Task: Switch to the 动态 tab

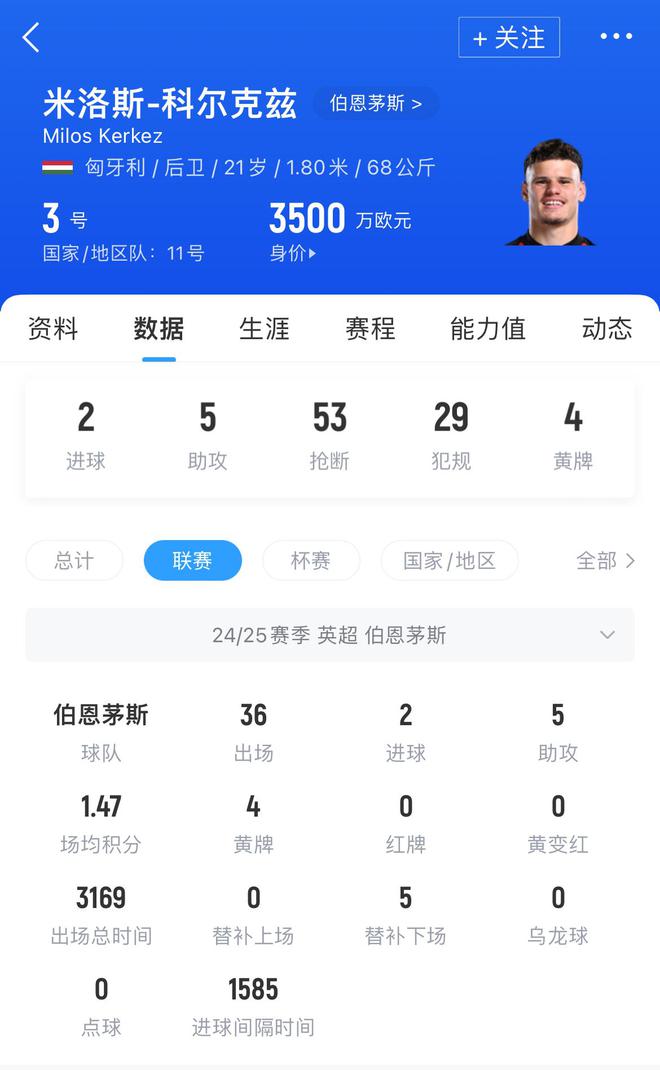Action: pos(607,329)
